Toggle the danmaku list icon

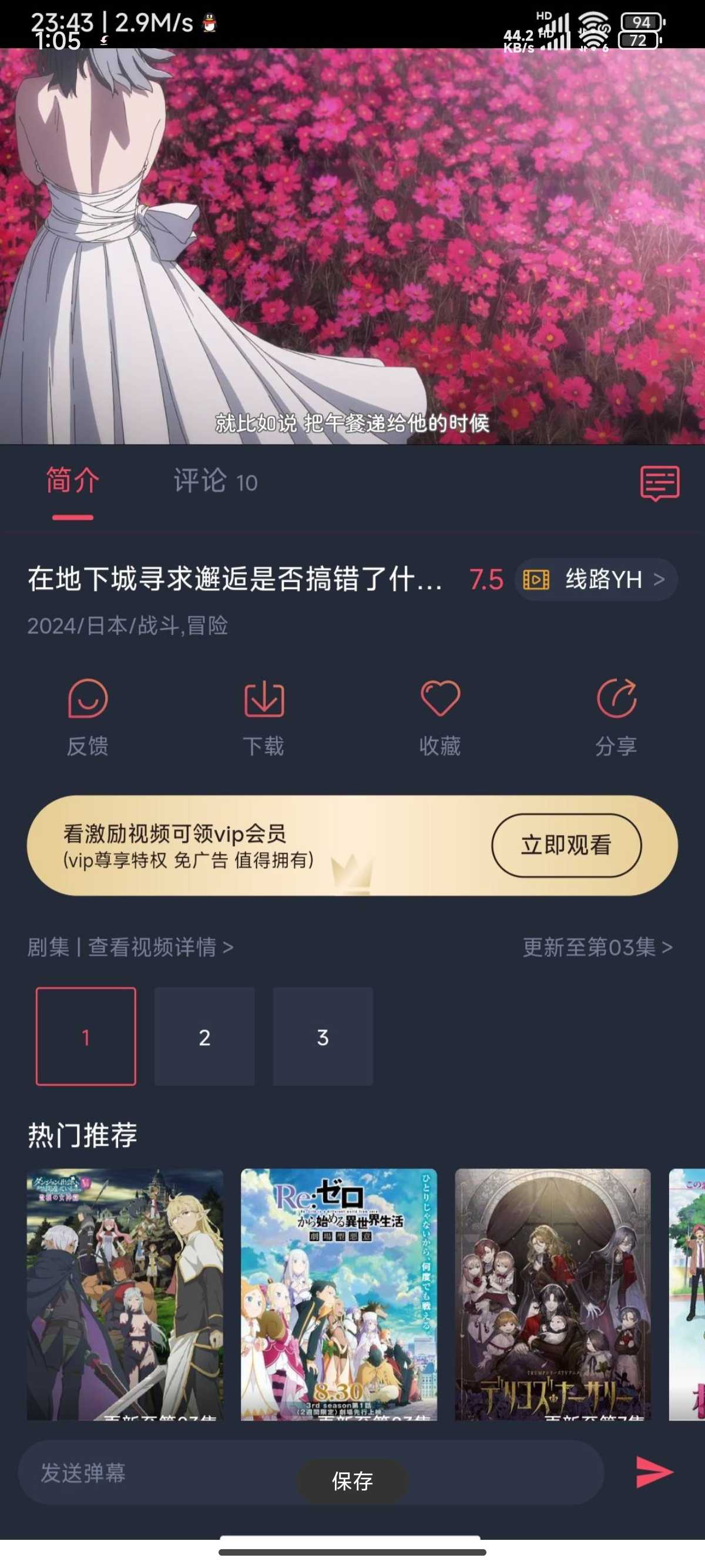click(x=659, y=483)
